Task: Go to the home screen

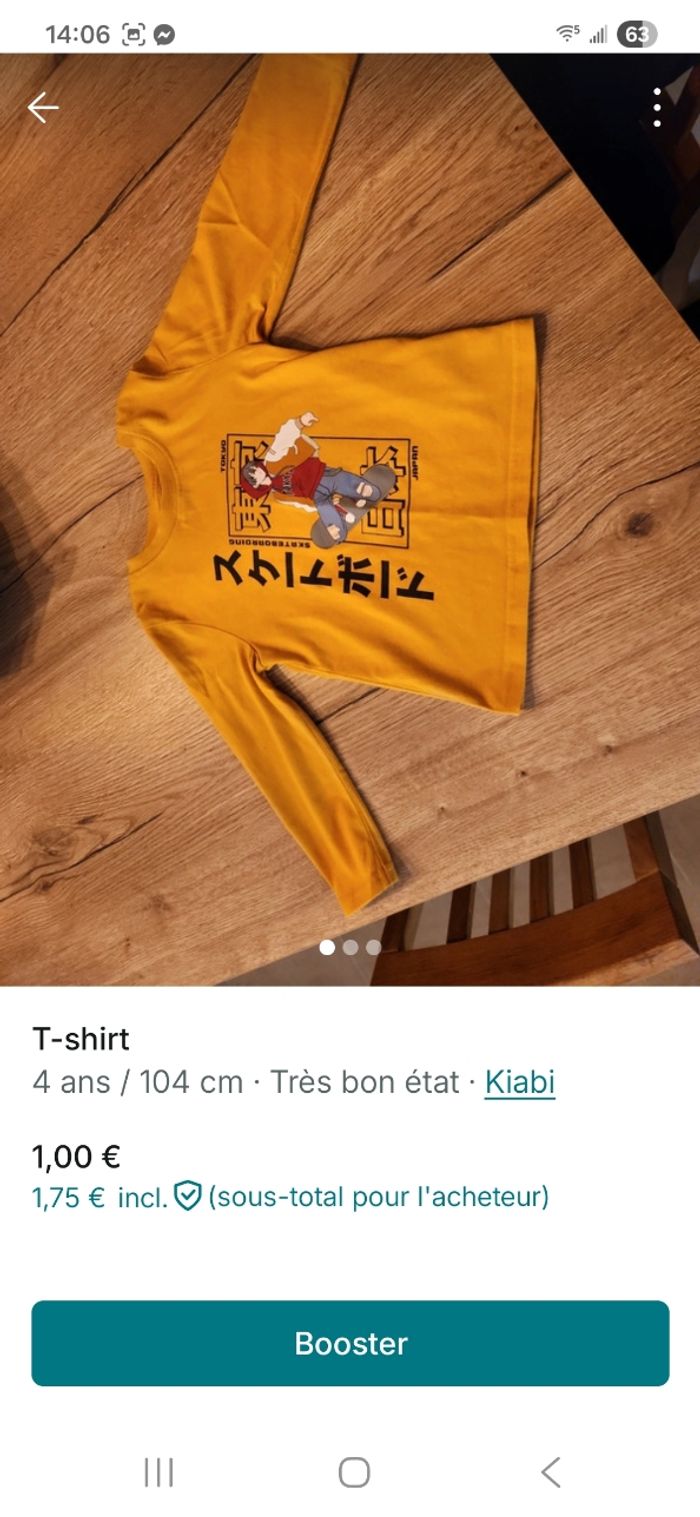Action: [x=353, y=1472]
